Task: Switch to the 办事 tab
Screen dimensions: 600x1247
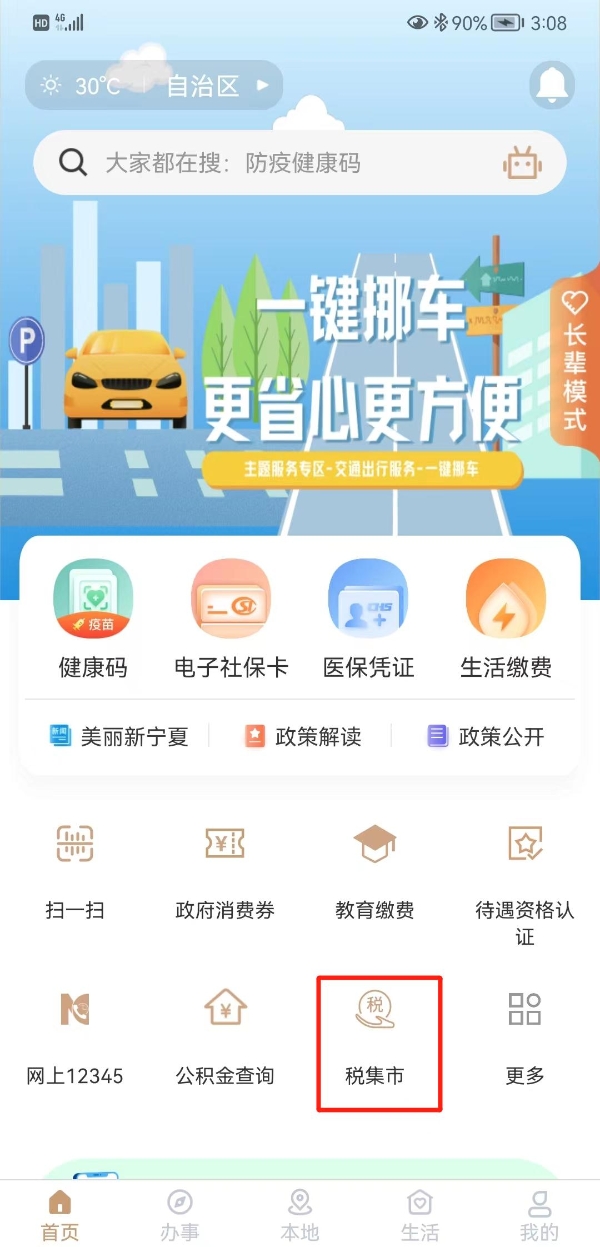Action: pyautogui.click(x=180, y=1214)
